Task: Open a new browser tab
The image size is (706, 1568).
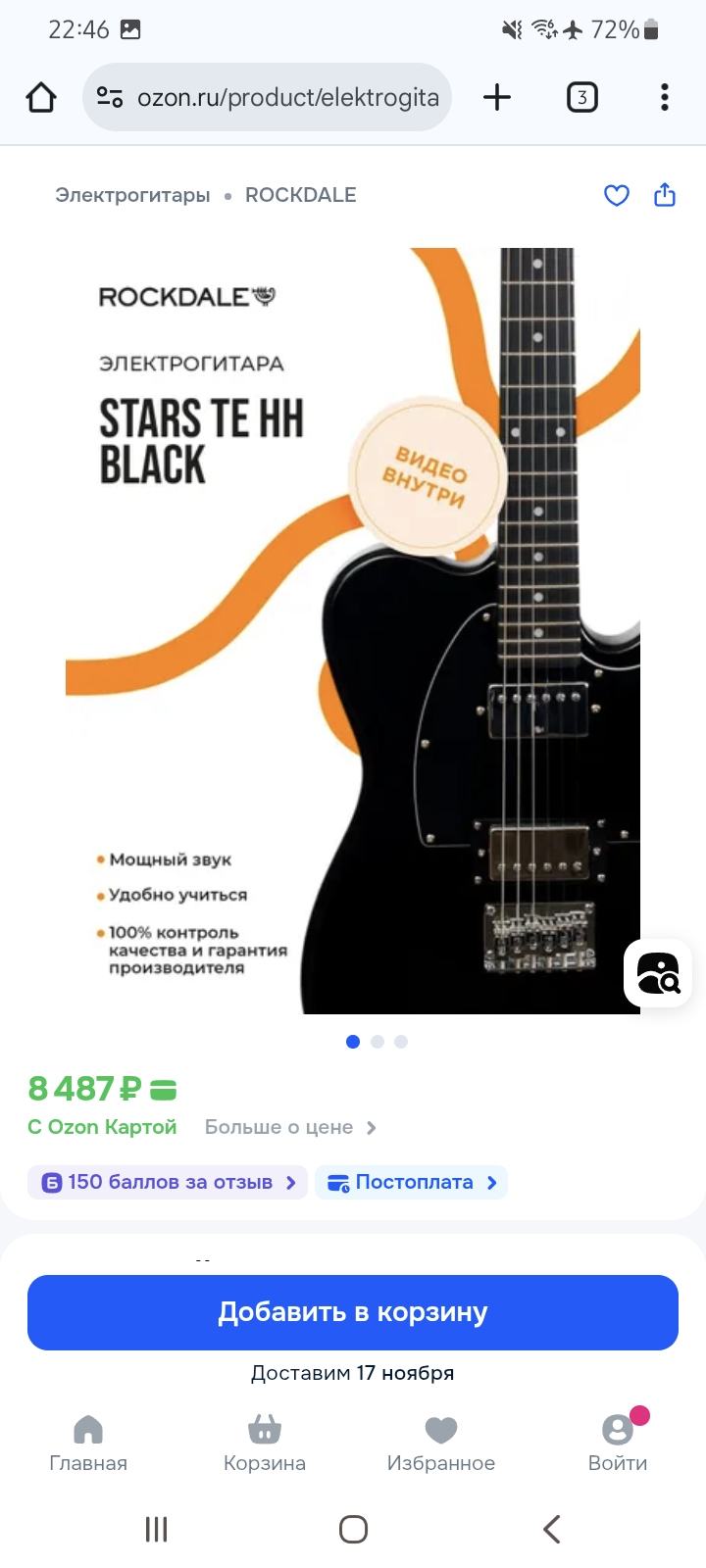Action: pyautogui.click(x=497, y=97)
